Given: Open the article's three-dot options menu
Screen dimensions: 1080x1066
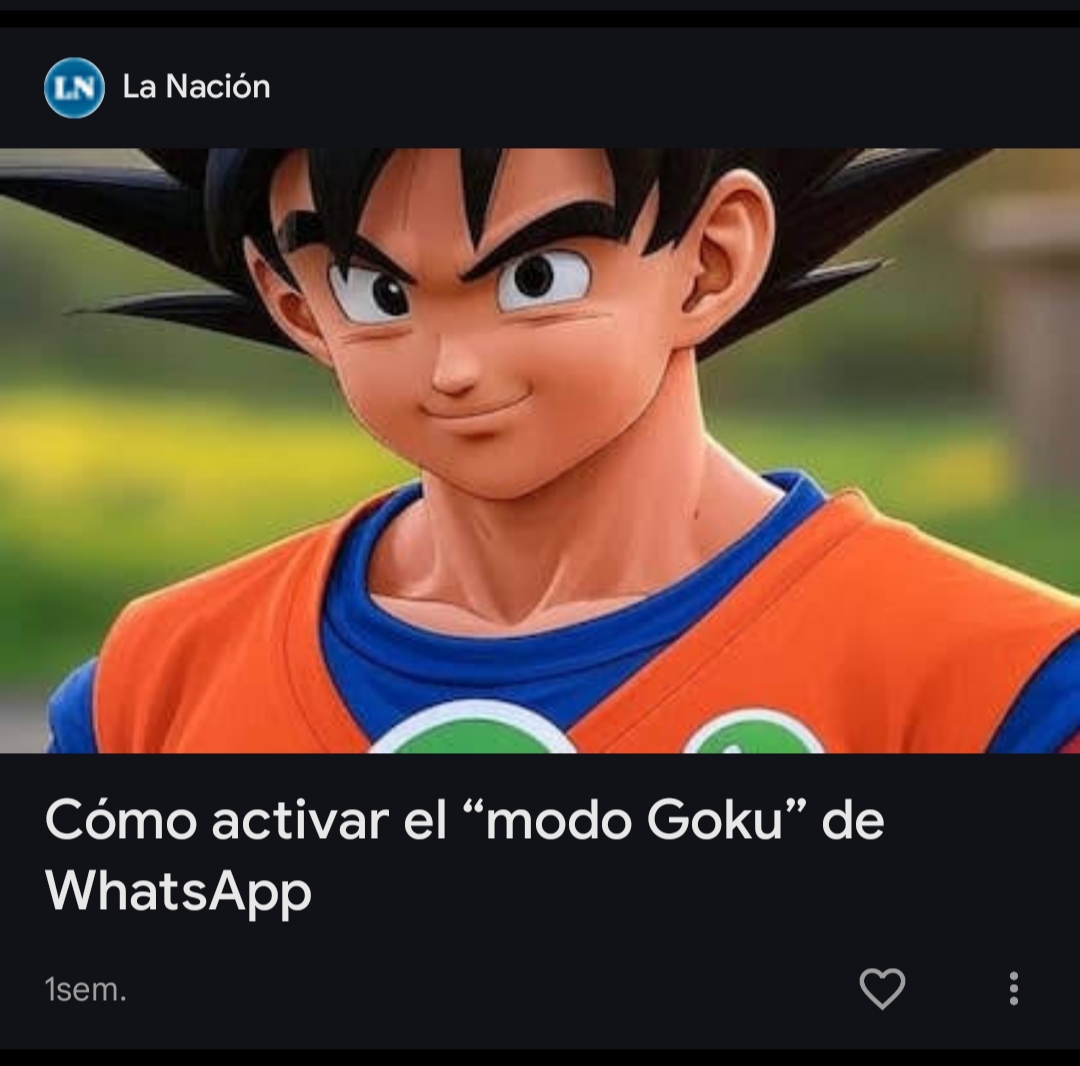Looking at the screenshot, I should point(1013,988).
